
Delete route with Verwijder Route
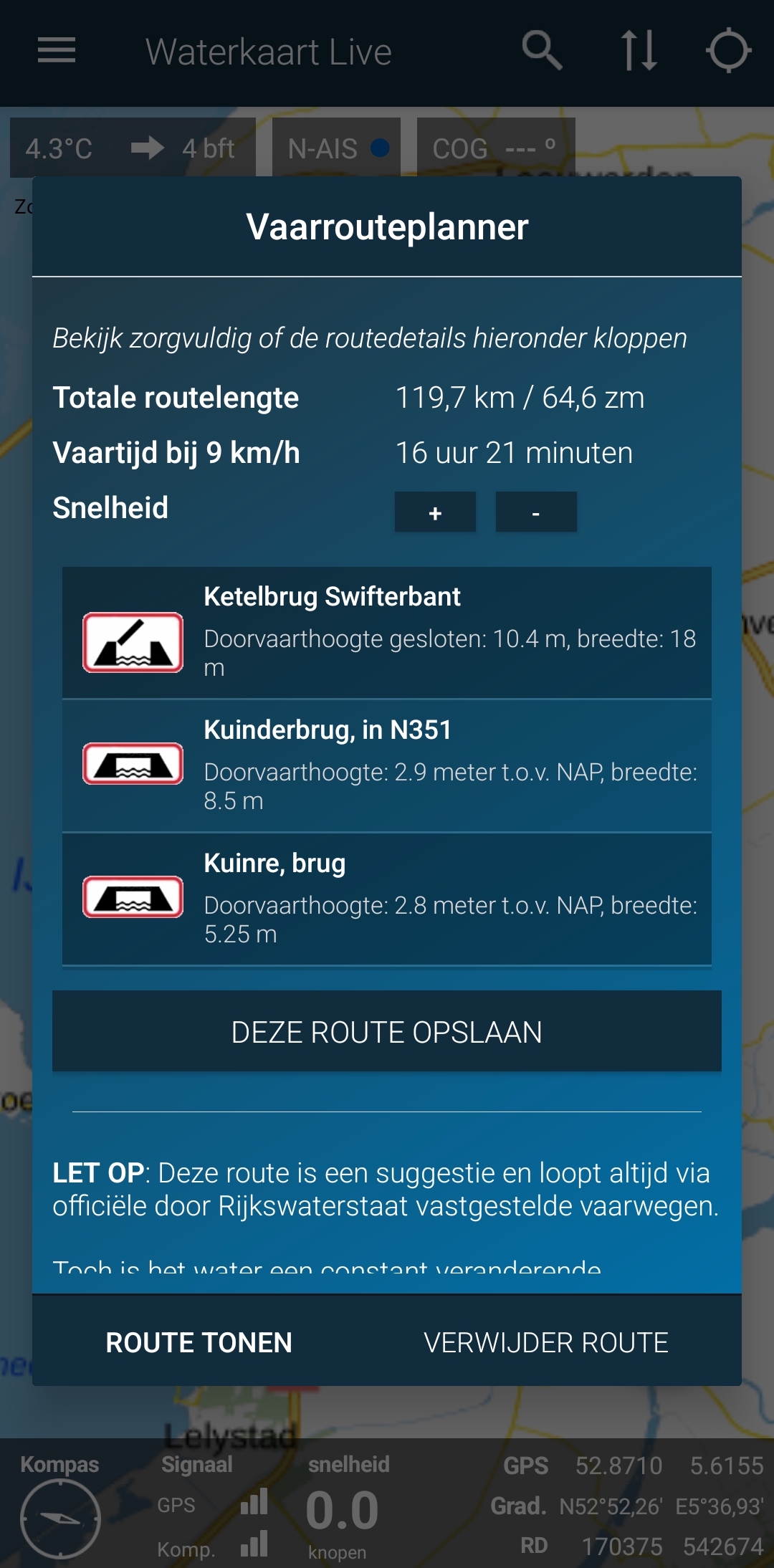tap(546, 1342)
